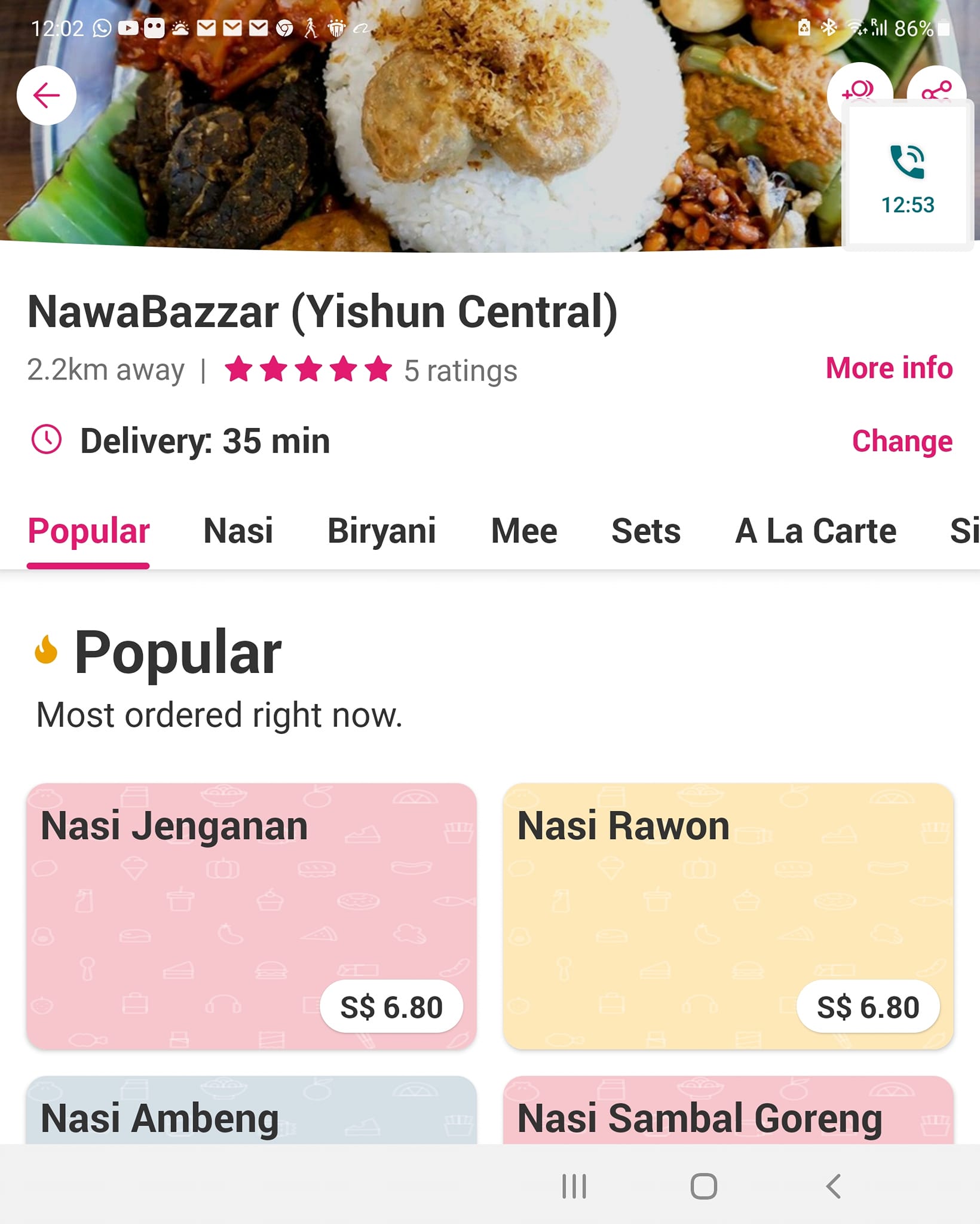Switch to the Mee tab
This screenshot has height=1224, width=980.
tap(524, 531)
